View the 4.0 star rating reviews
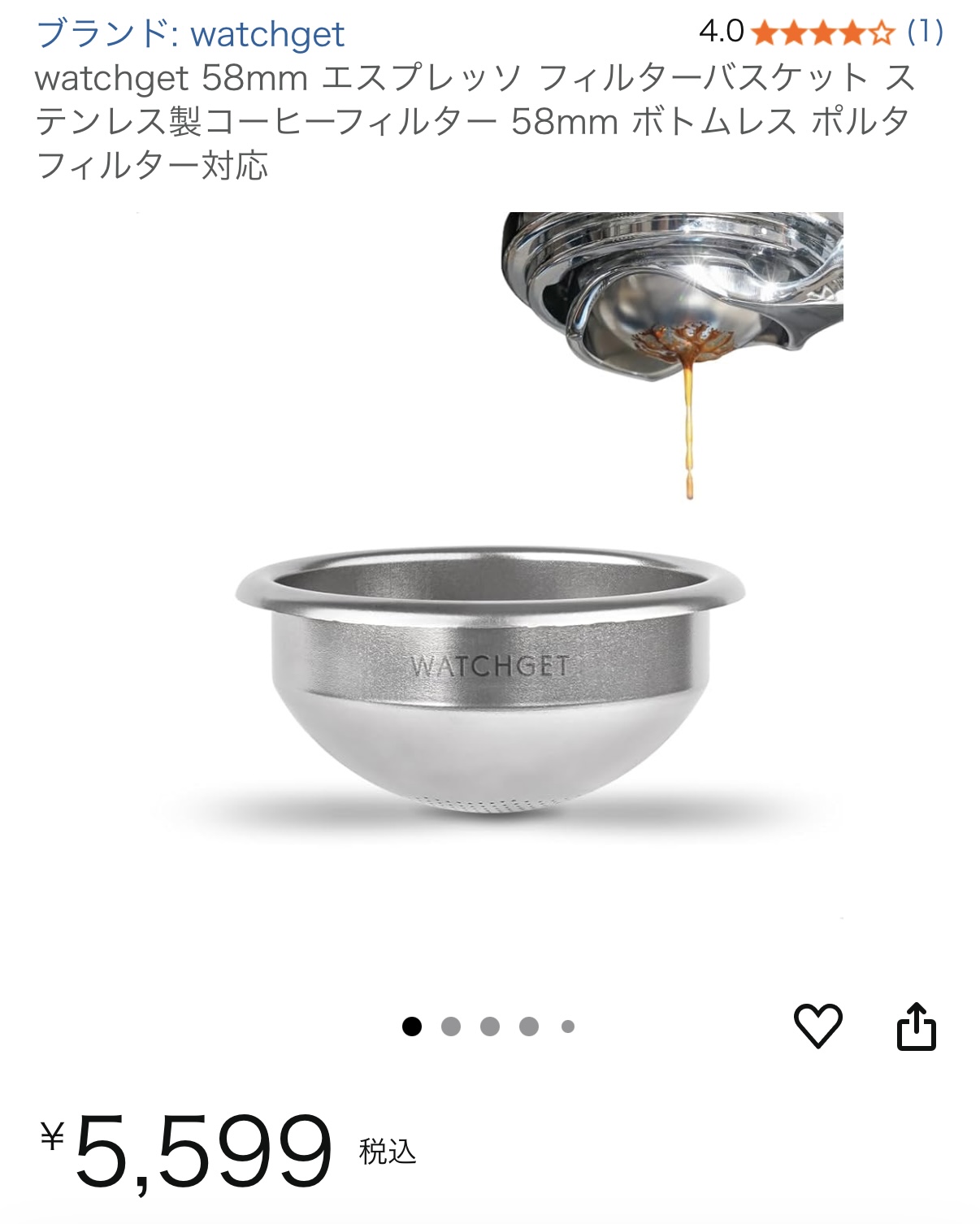The image size is (980, 1224). click(x=822, y=33)
